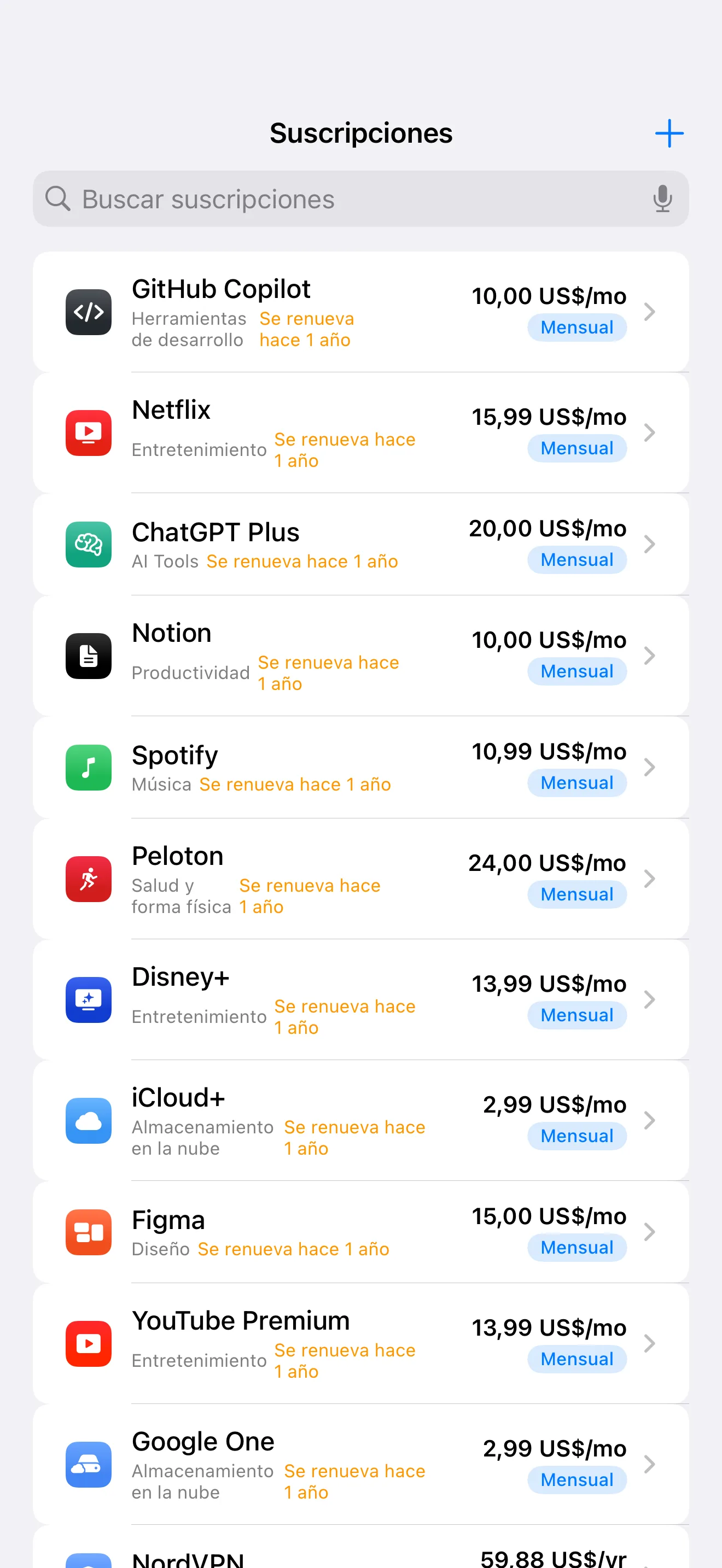Open the GitHub Copilot subscription

coord(360,312)
